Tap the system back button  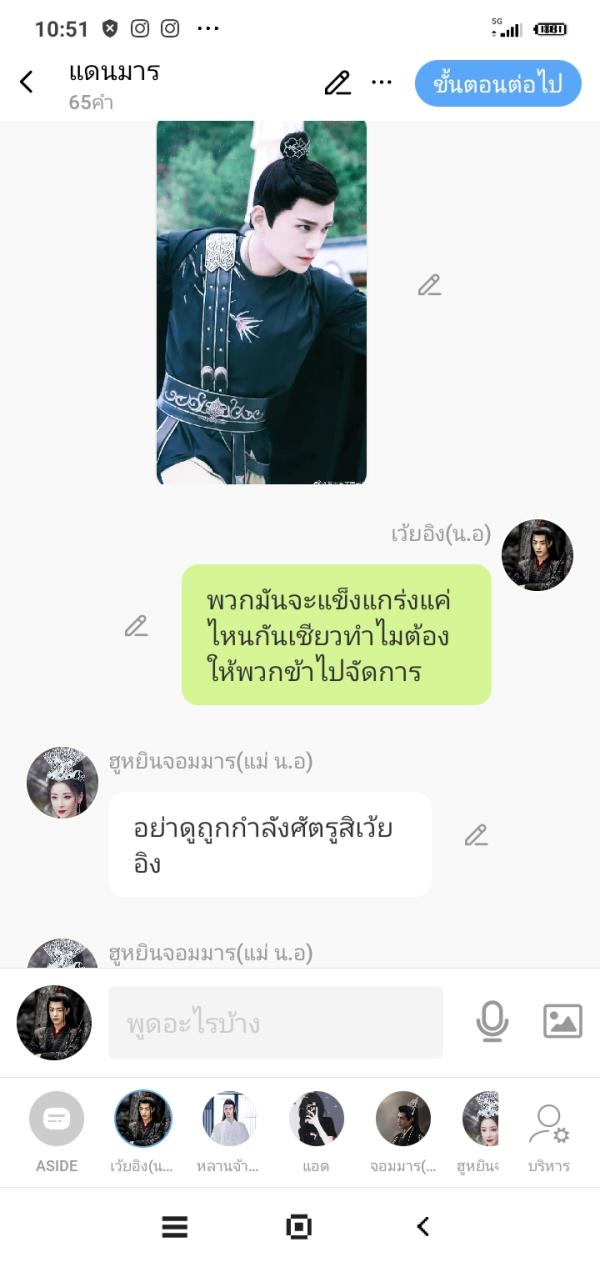423,1226
